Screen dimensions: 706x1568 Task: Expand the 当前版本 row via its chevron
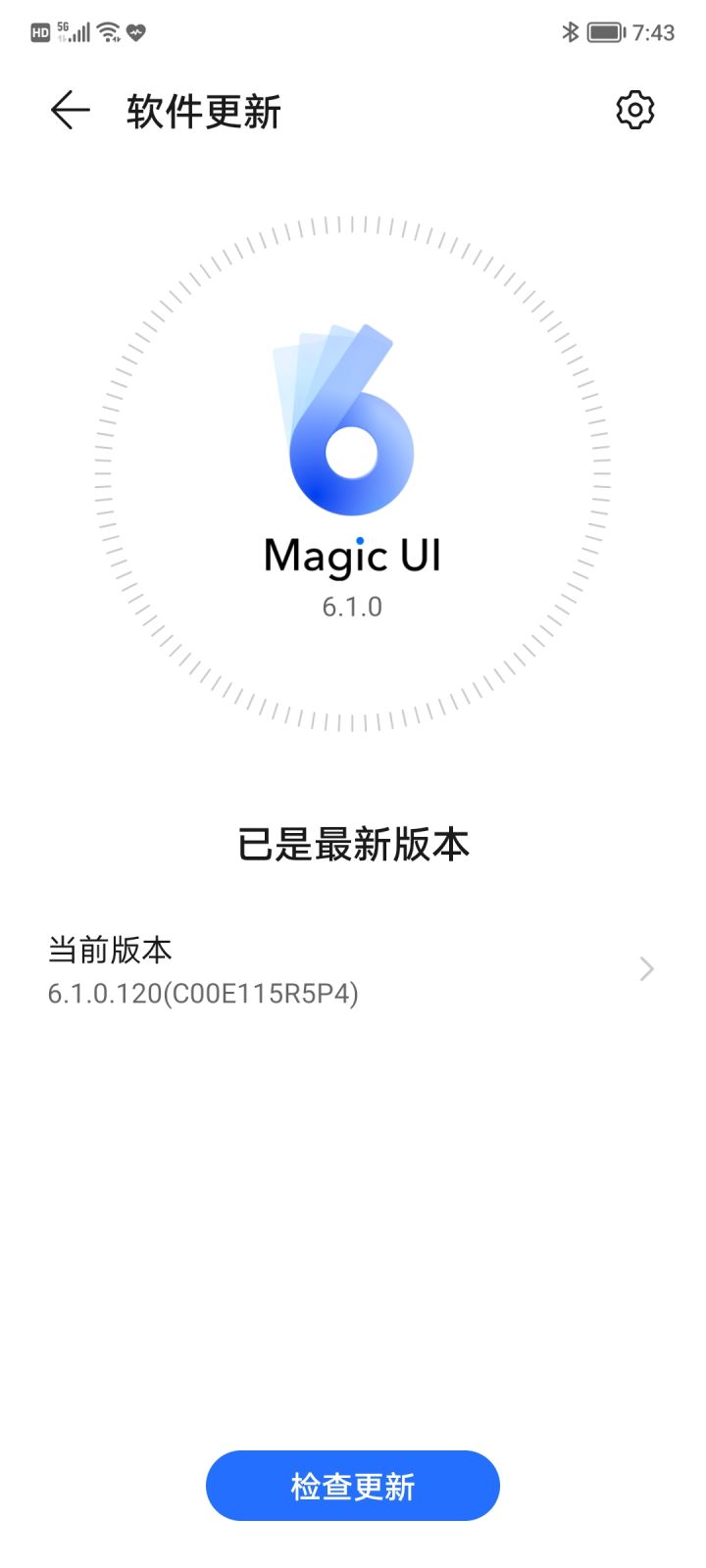tap(645, 969)
